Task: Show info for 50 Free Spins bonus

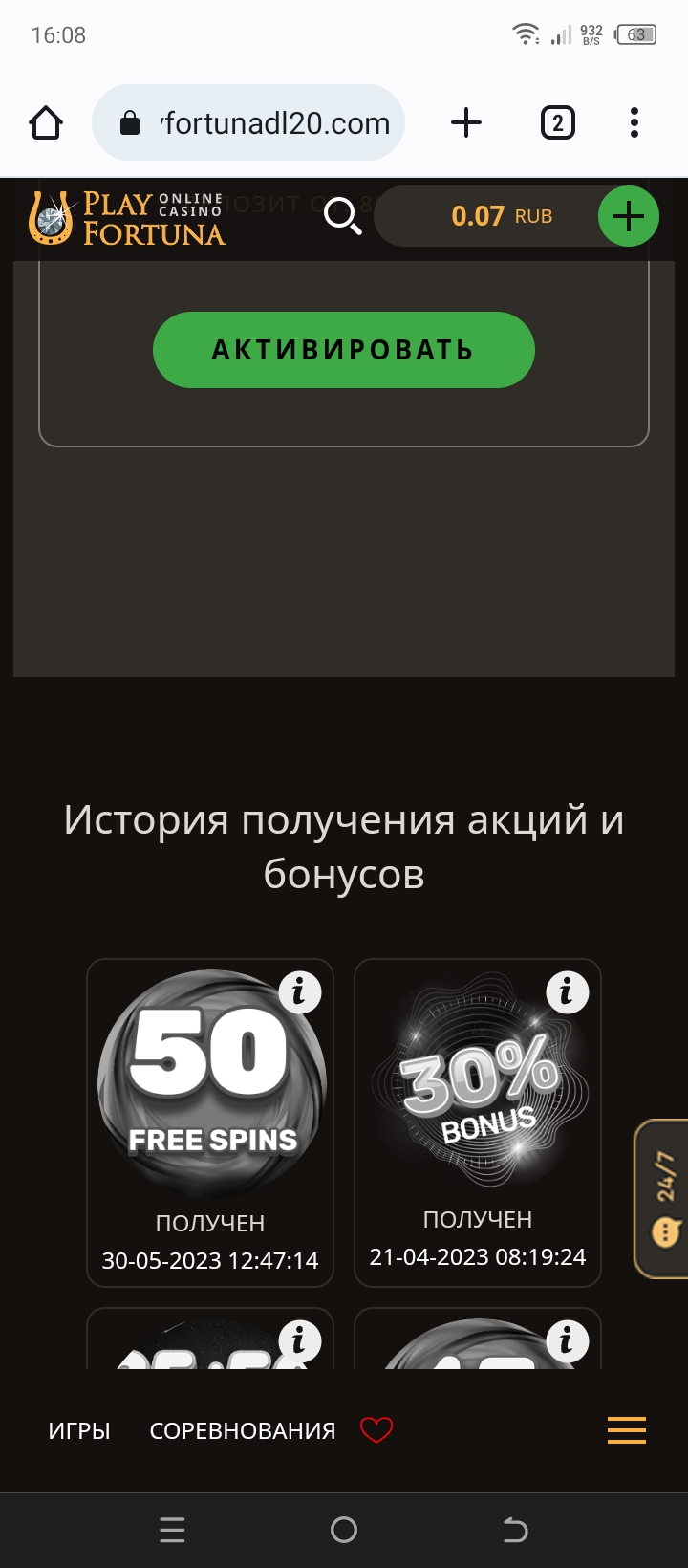Action: pyautogui.click(x=299, y=992)
